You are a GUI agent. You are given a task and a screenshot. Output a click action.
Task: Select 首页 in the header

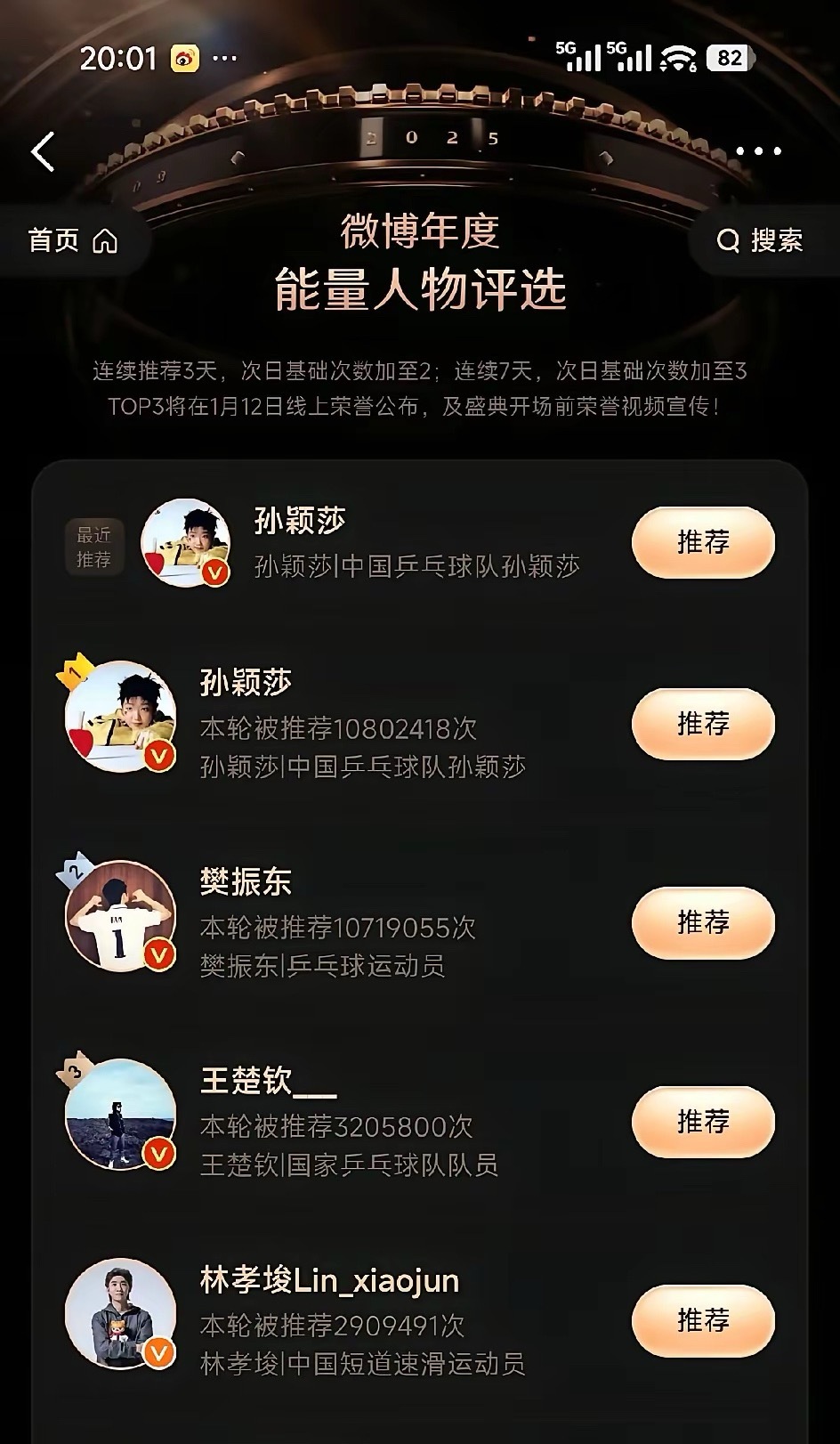[x=55, y=239]
